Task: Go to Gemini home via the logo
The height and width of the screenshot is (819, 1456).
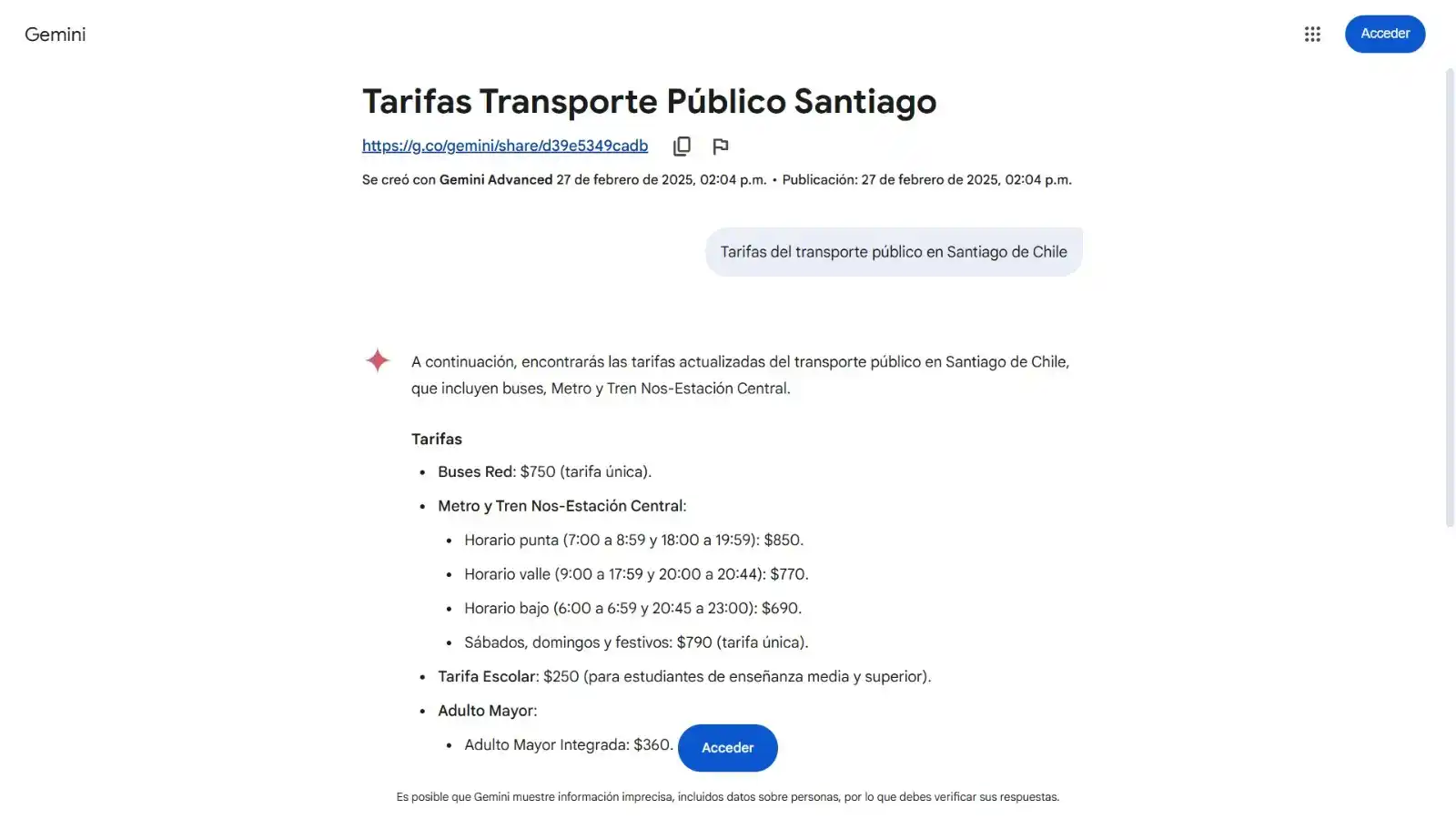Action: click(x=56, y=35)
